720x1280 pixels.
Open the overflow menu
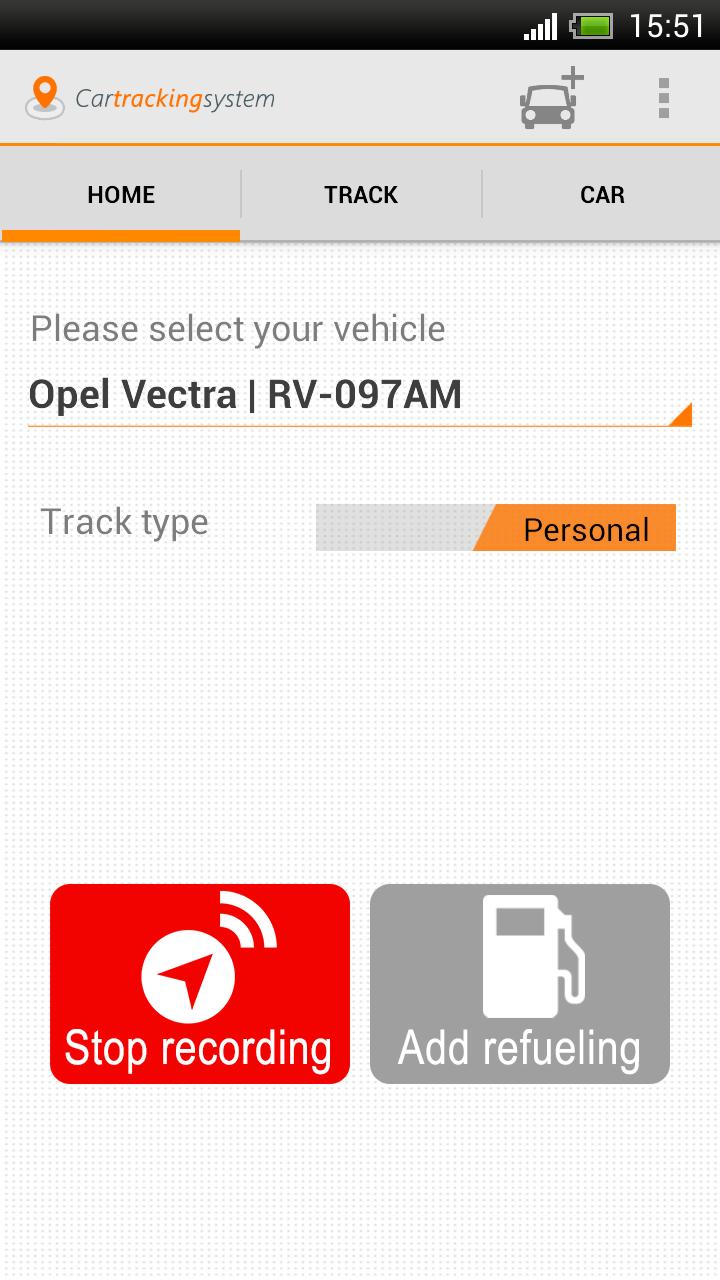663,99
